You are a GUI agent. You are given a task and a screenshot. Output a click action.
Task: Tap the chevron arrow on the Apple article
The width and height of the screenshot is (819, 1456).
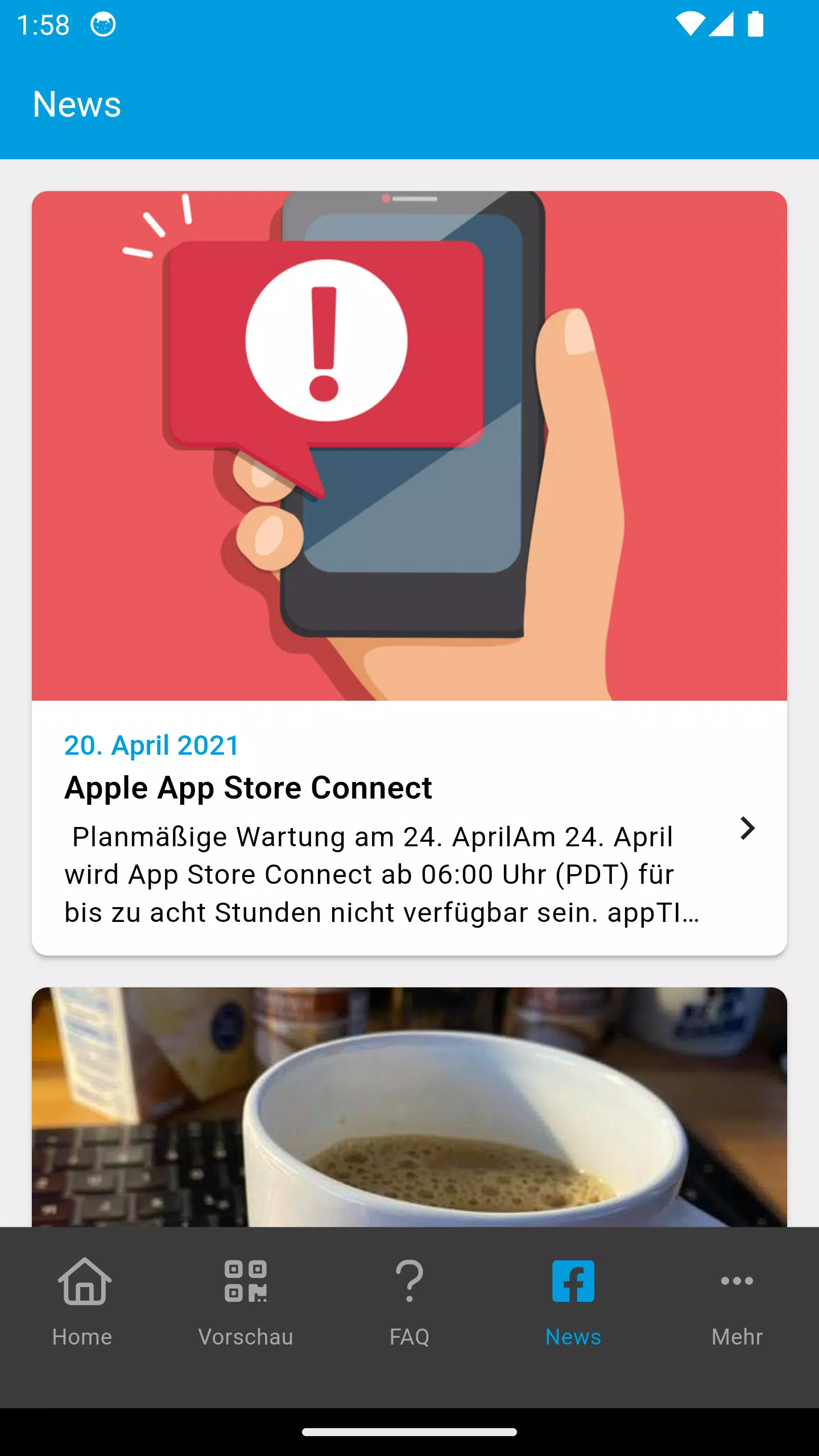click(747, 828)
